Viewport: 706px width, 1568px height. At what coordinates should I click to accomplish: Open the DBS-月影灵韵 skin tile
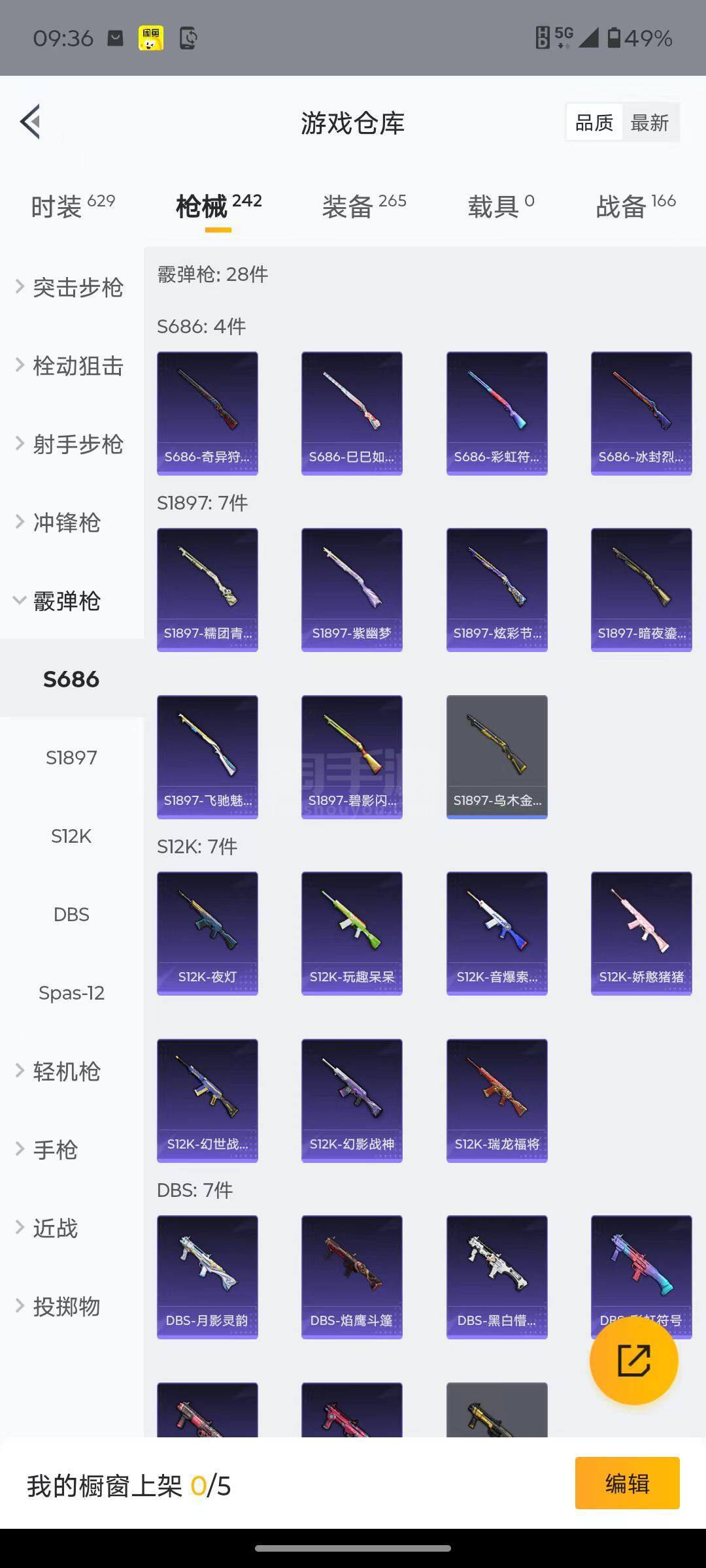coord(207,1277)
